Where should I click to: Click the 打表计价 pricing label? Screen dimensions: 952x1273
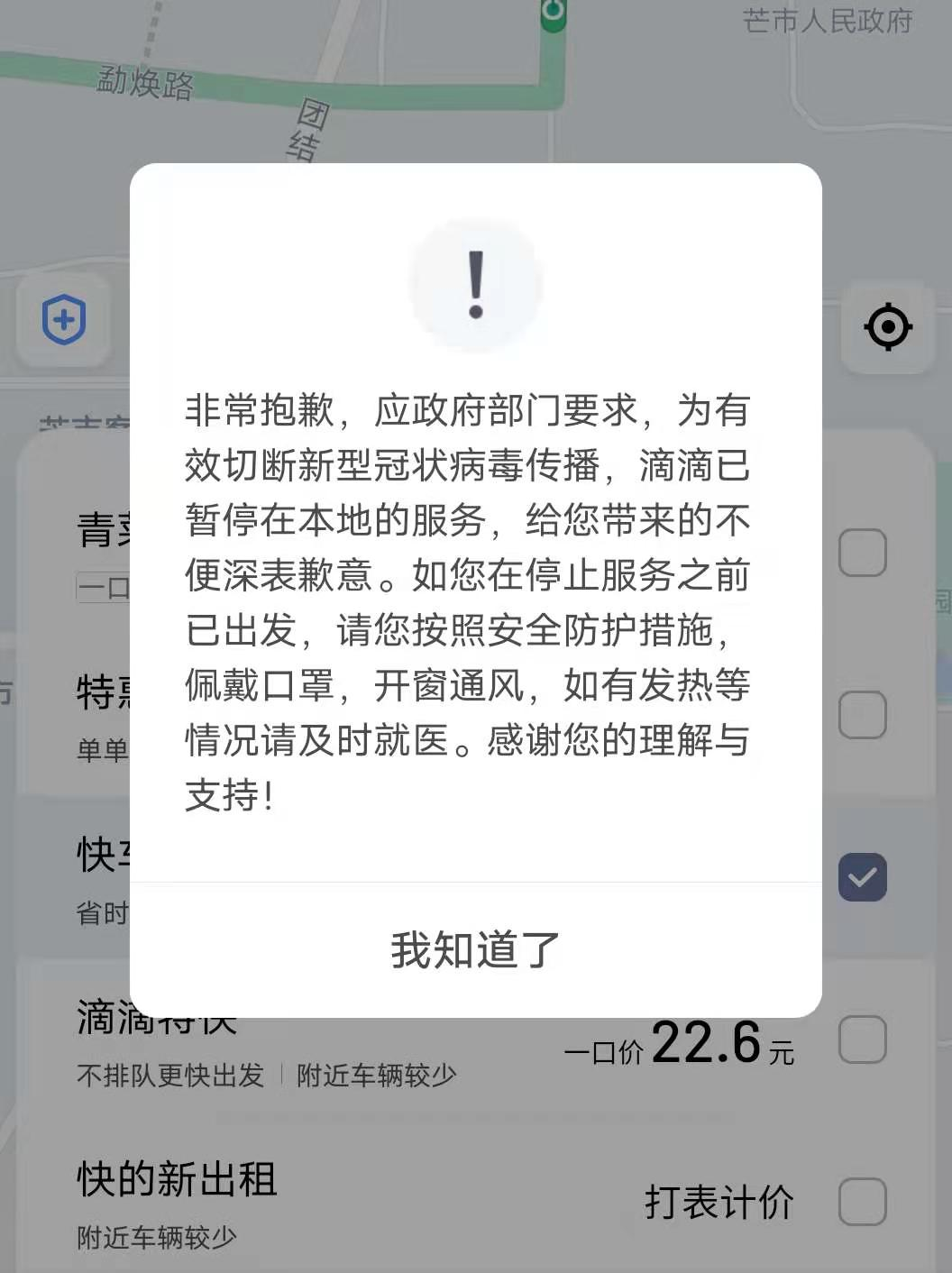pos(719,1201)
